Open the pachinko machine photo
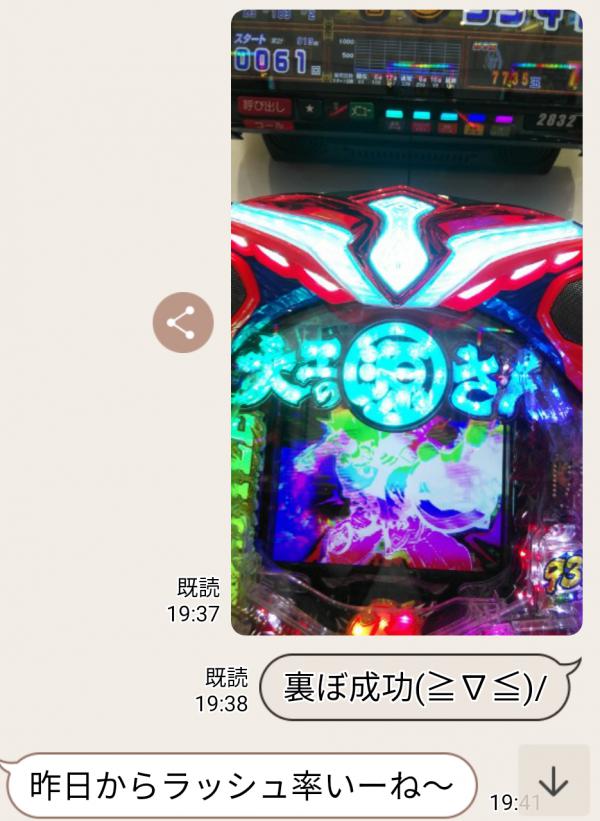 (x=406, y=322)
